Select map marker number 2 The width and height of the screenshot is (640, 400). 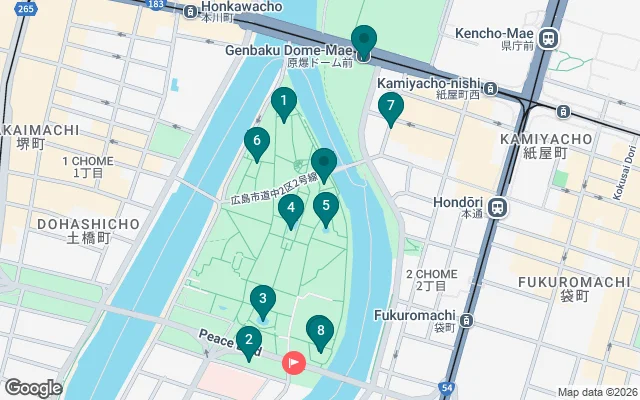click(x=248, y=341)
